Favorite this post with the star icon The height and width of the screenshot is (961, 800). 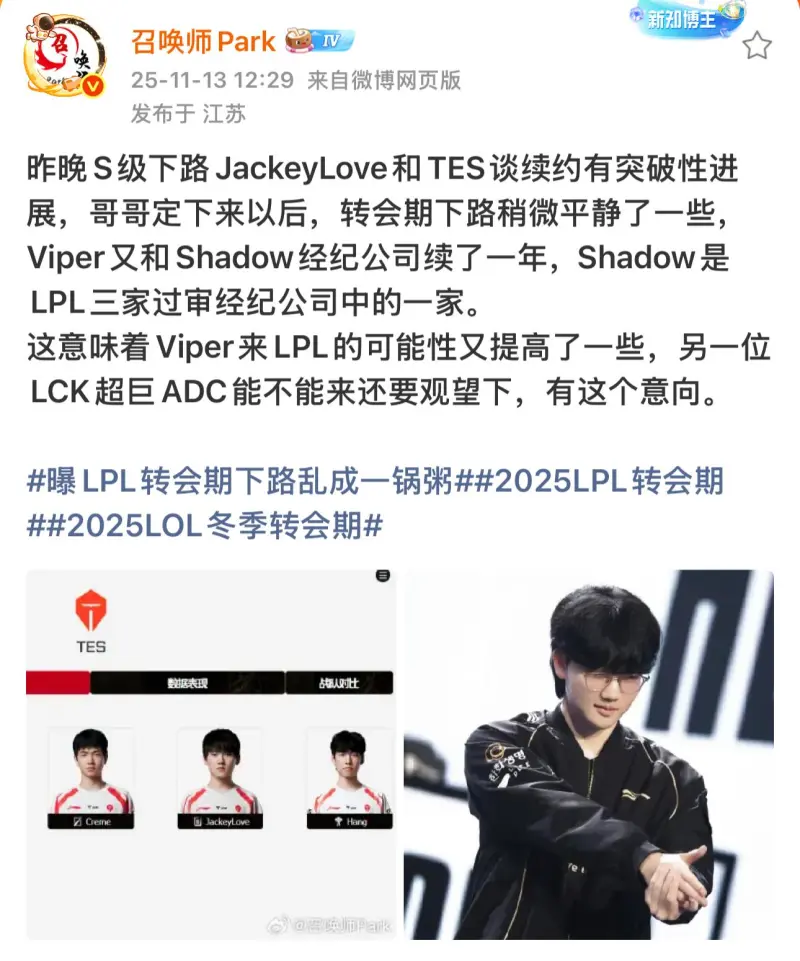pos(757,46)
